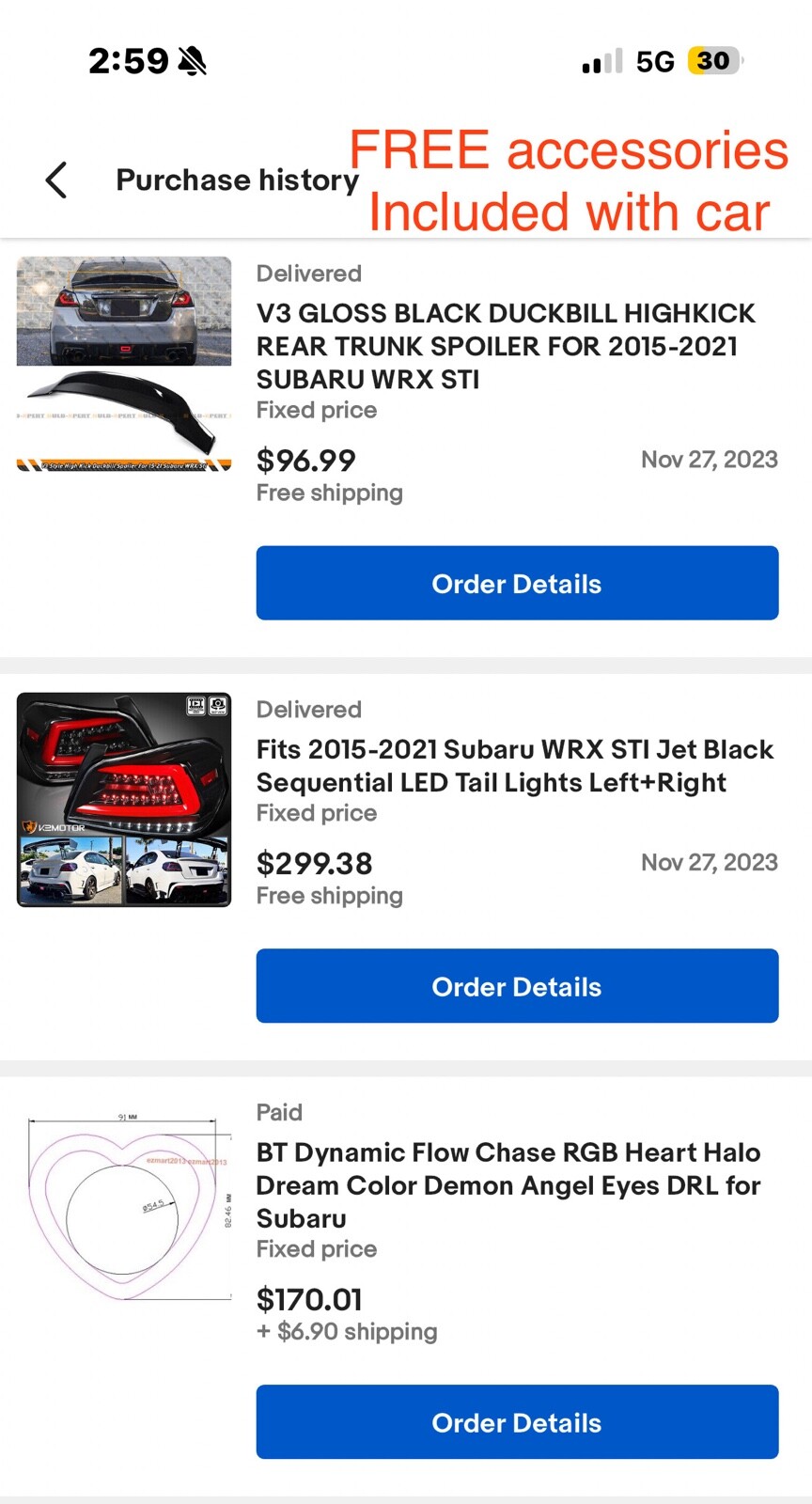This screenshot has height=1504, width=812.
Task: Open the Heart Halo diagram product image
Action: click(x=124, y=1208)
